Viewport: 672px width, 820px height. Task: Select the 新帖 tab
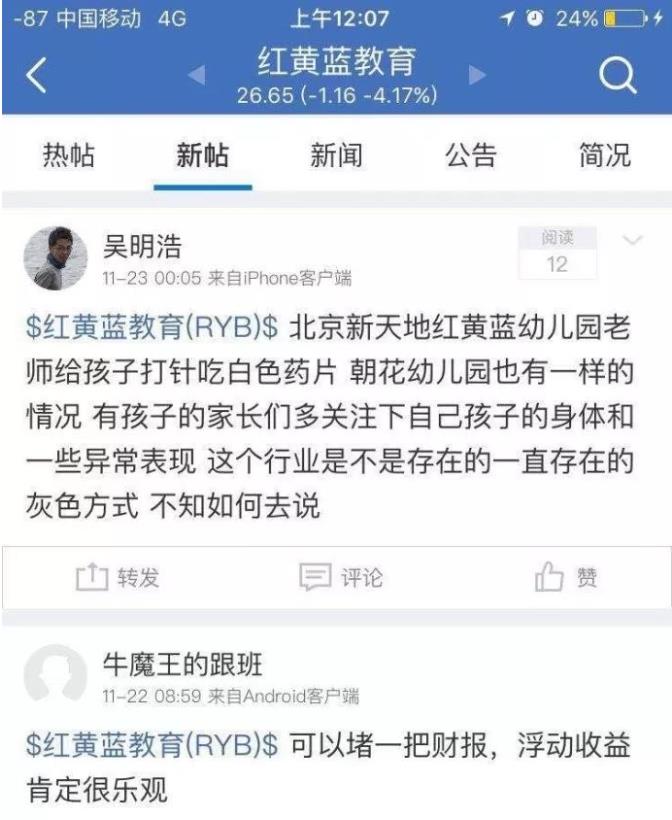203,155
